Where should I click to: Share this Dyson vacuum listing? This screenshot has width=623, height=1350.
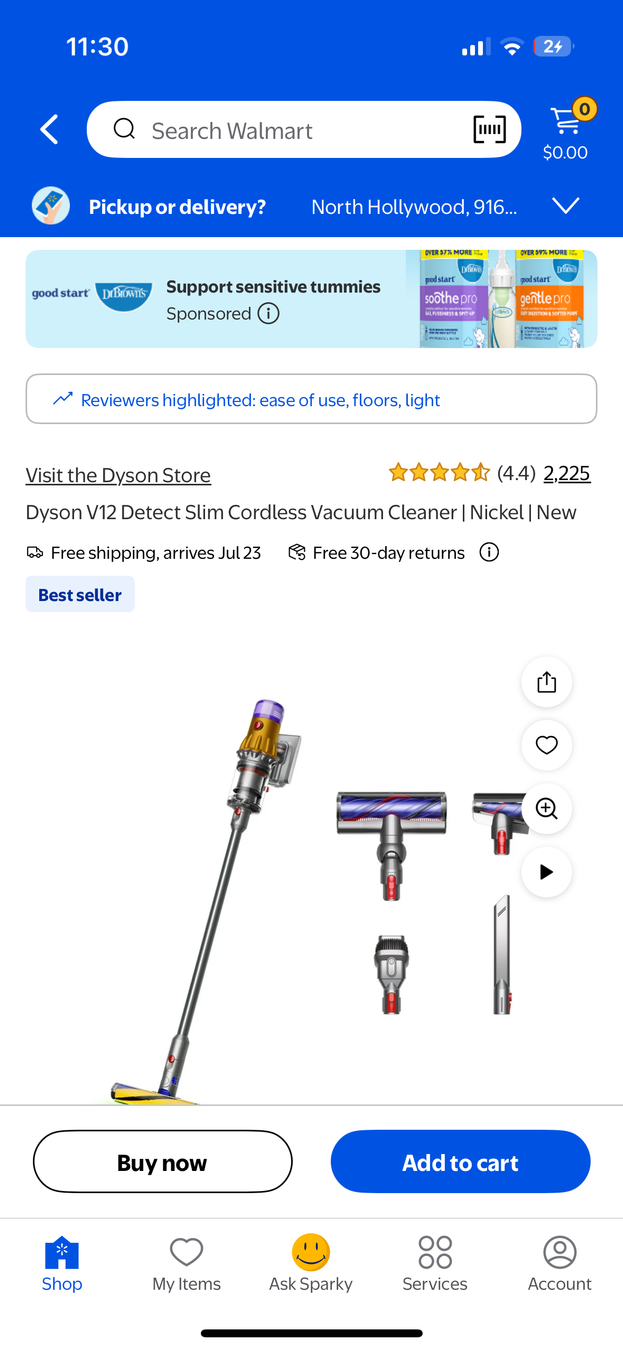pos(546,682)
